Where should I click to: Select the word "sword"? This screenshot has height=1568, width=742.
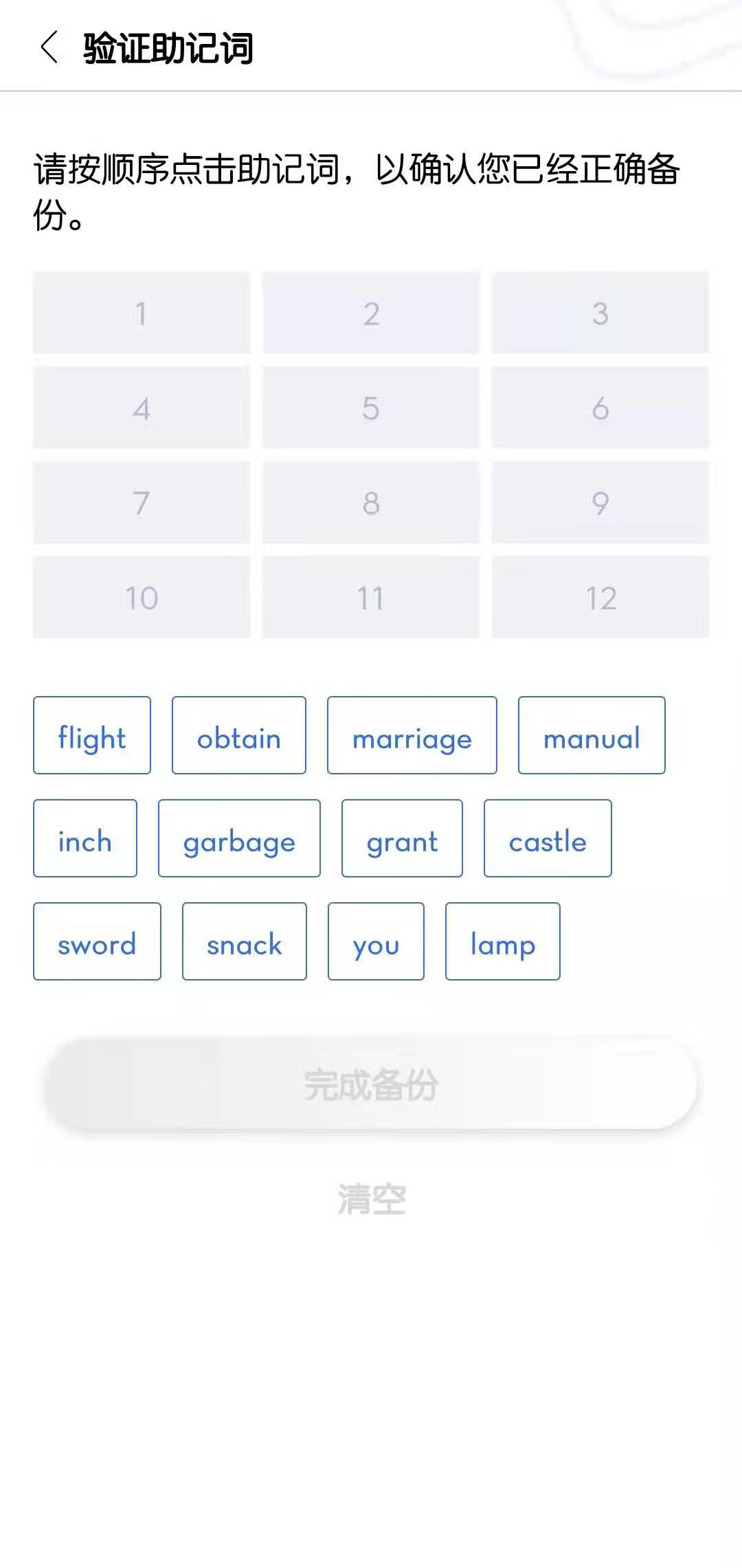point(96,943)
